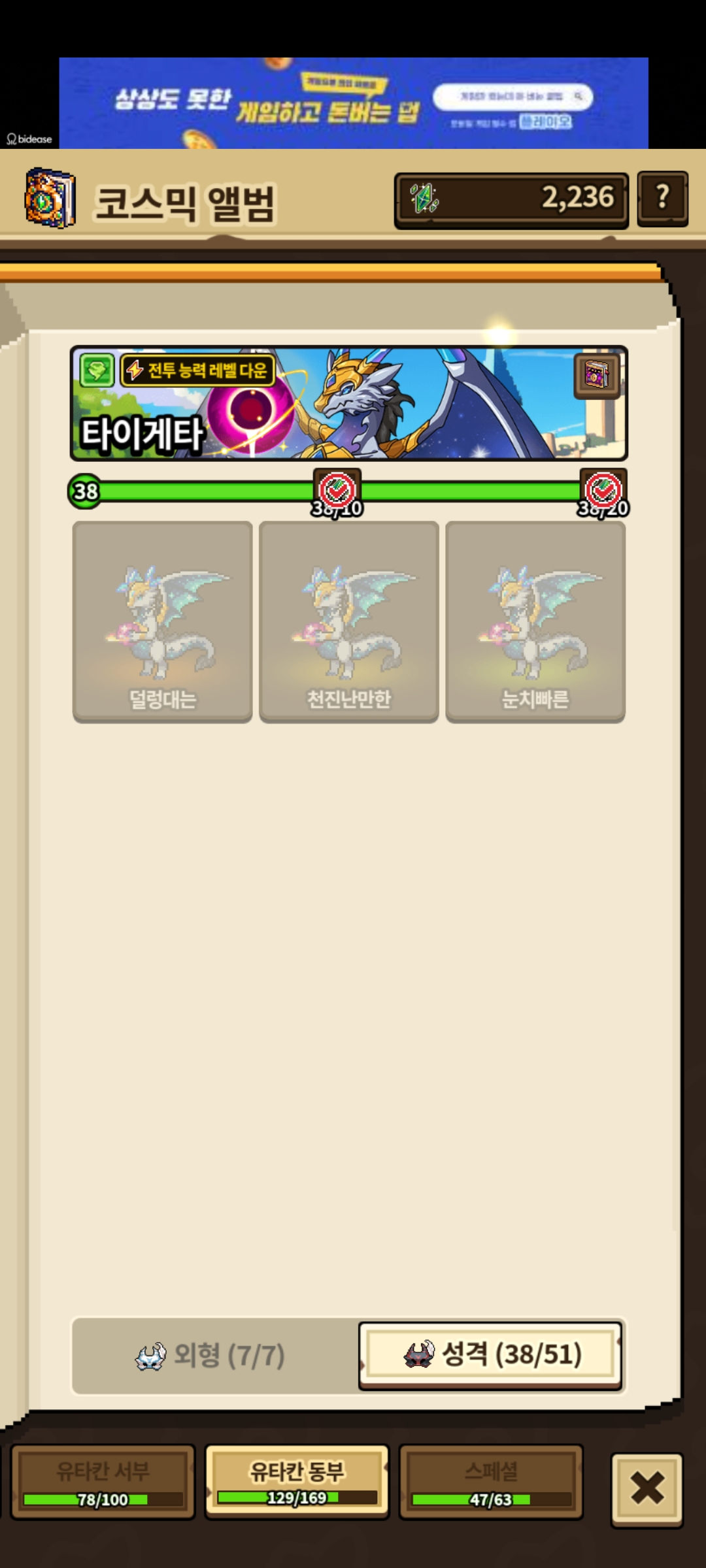Tap the 38/20 milestone reward marker
The height and width of the screenshot is (1568, 706).
click(x=603, y=493)
